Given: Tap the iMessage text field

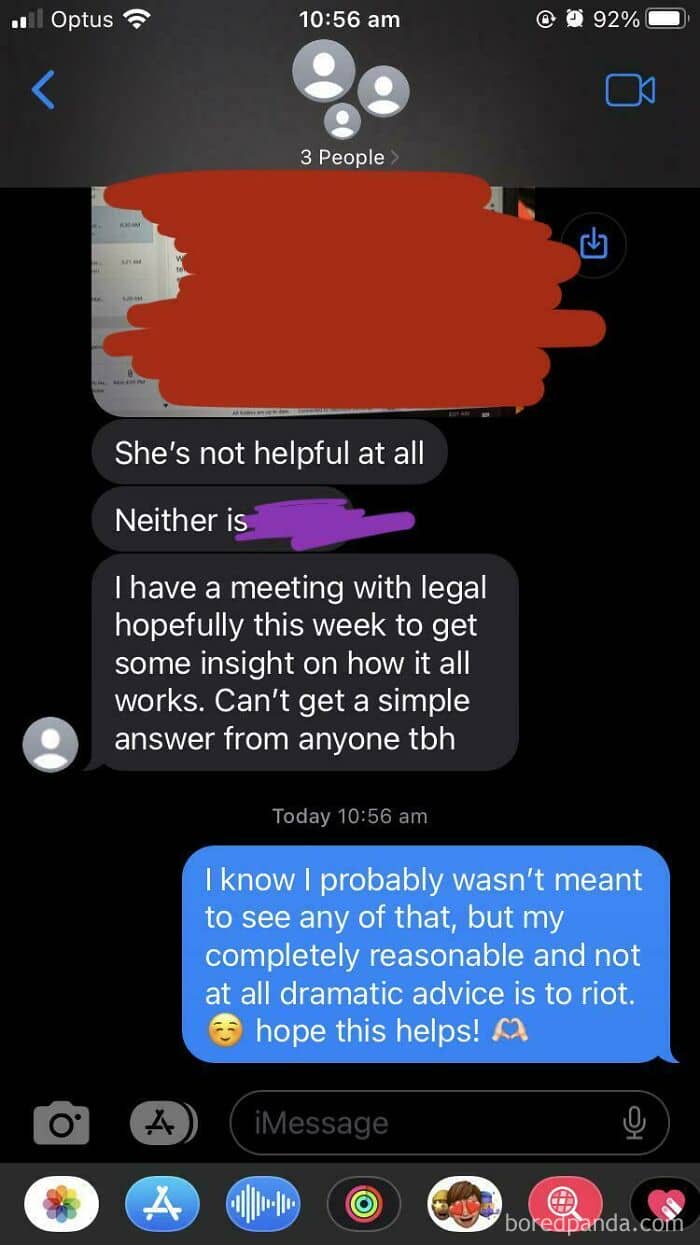Looking at the screenshot, I should (x=449, y=1123).
